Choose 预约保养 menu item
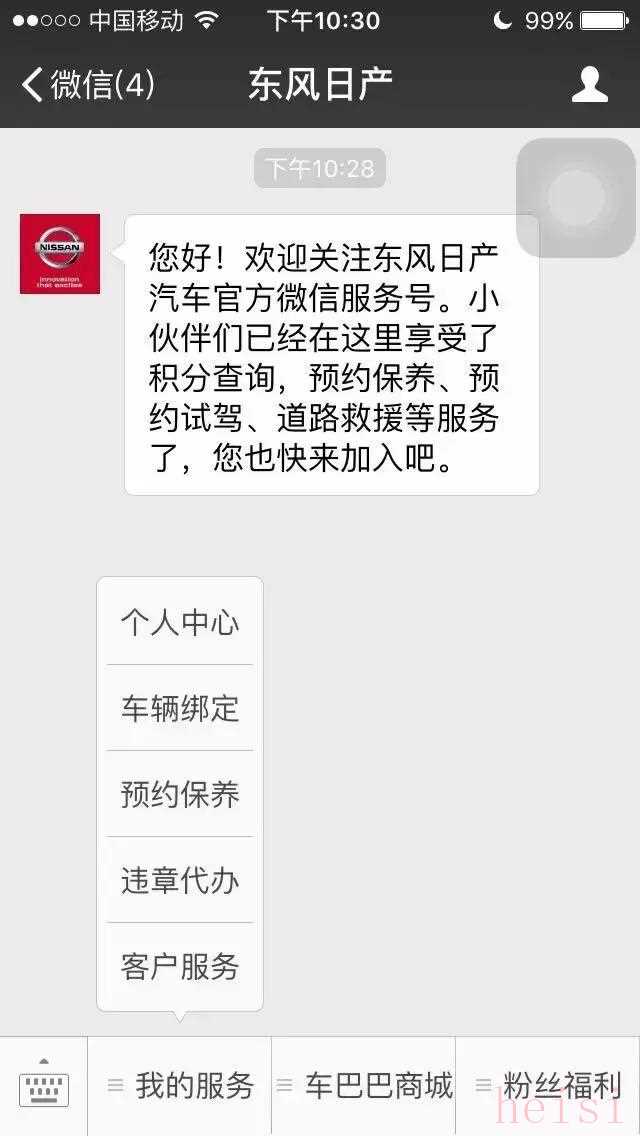This screenshot has height=1136, width=640. click(x=180, y=795)
